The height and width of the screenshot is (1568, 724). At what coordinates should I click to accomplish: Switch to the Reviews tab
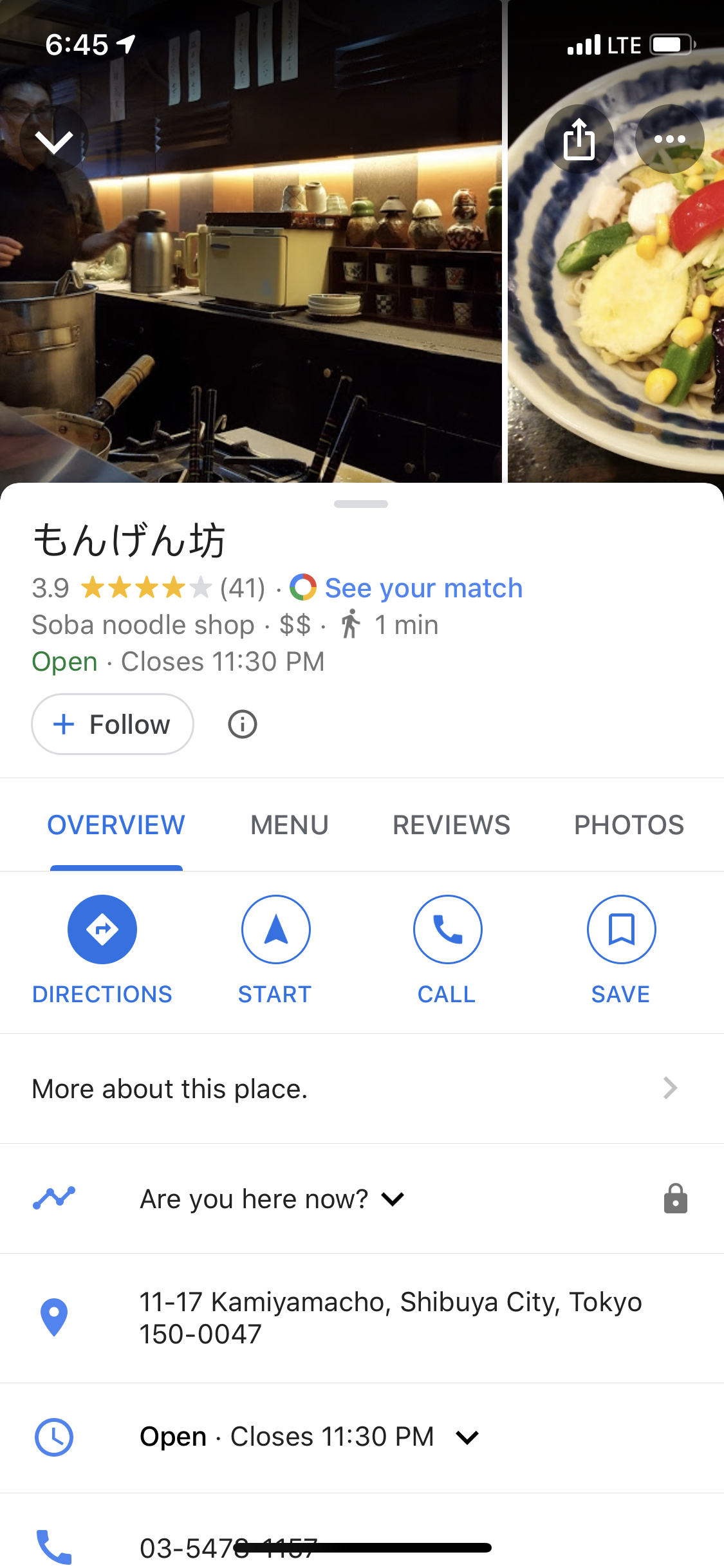coord(451,825)
